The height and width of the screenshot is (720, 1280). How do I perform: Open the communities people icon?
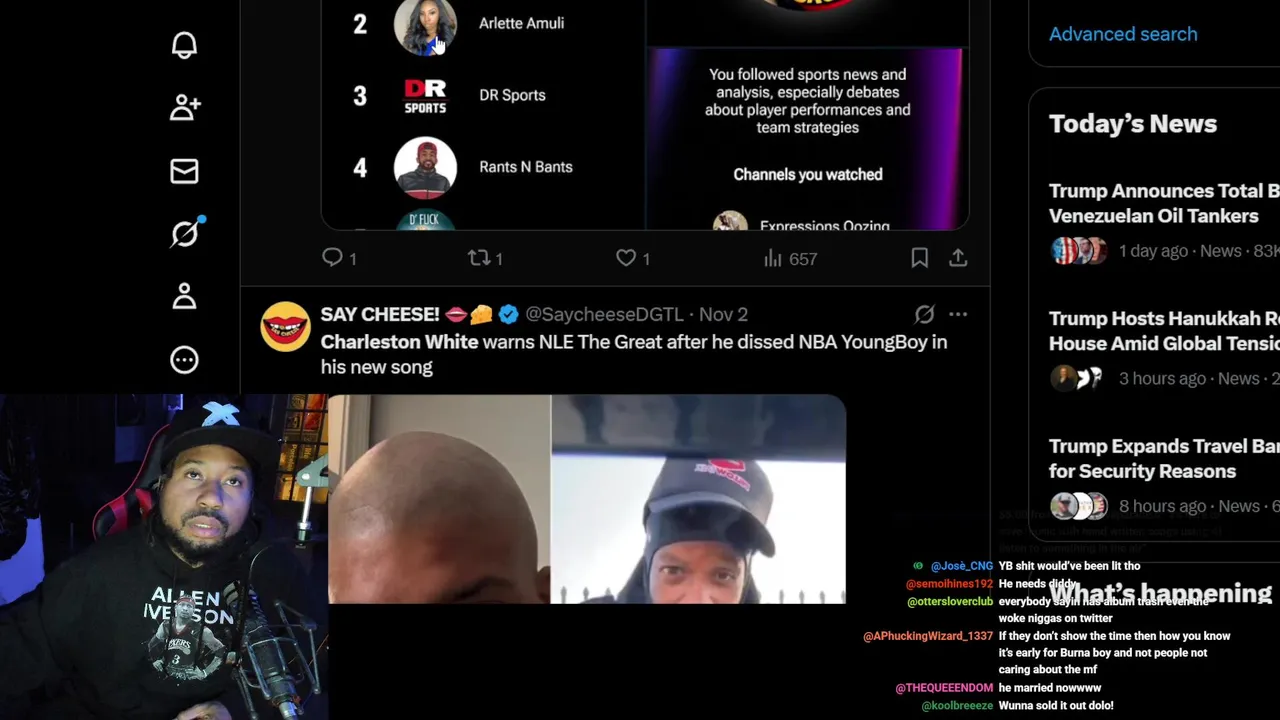click(x=184, y=108)
